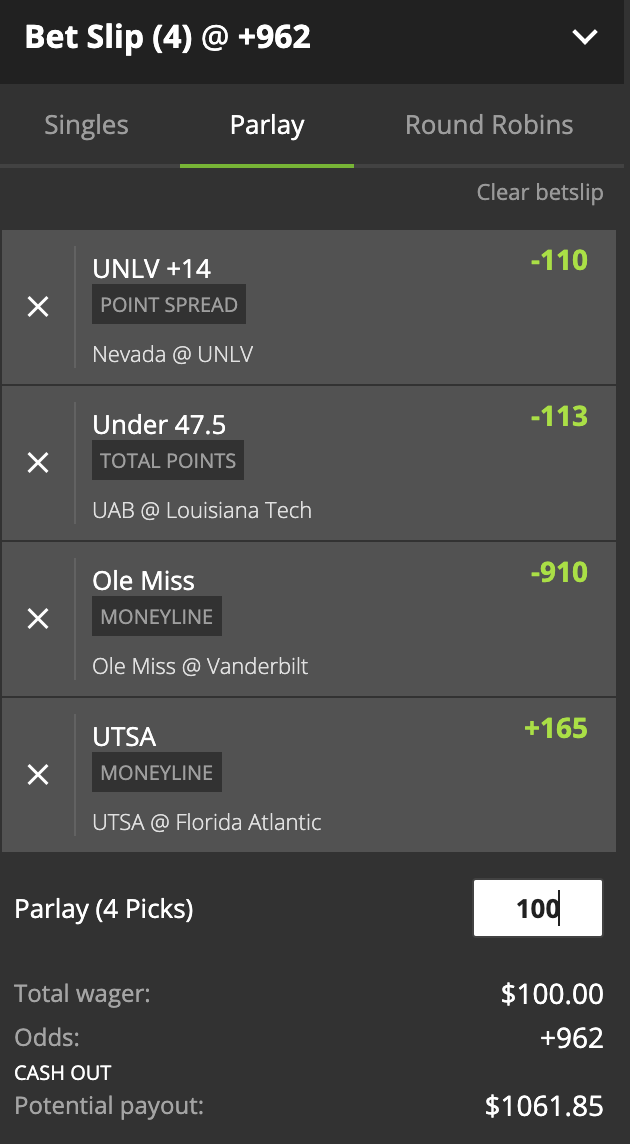The height and width of the screenshot is (1144, 630).
Task: Collapse the bet slip with the chevron
Action: (x=584, y=38)
